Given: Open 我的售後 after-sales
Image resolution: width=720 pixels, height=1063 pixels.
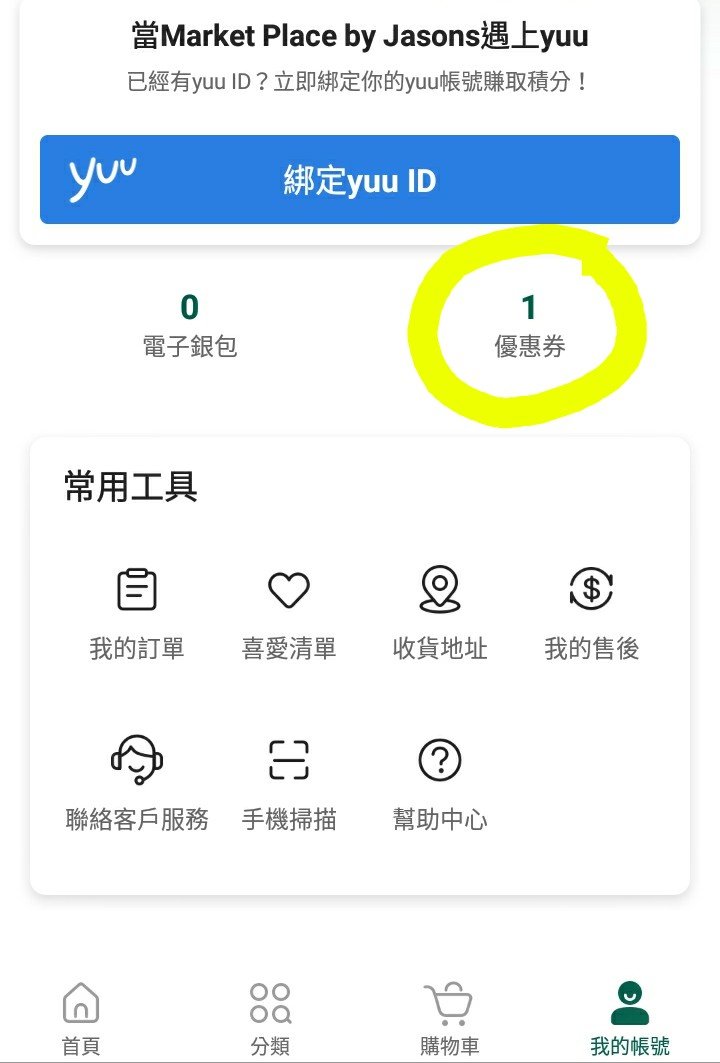Looking at the screenshot, I should click(x=591, y=613).
